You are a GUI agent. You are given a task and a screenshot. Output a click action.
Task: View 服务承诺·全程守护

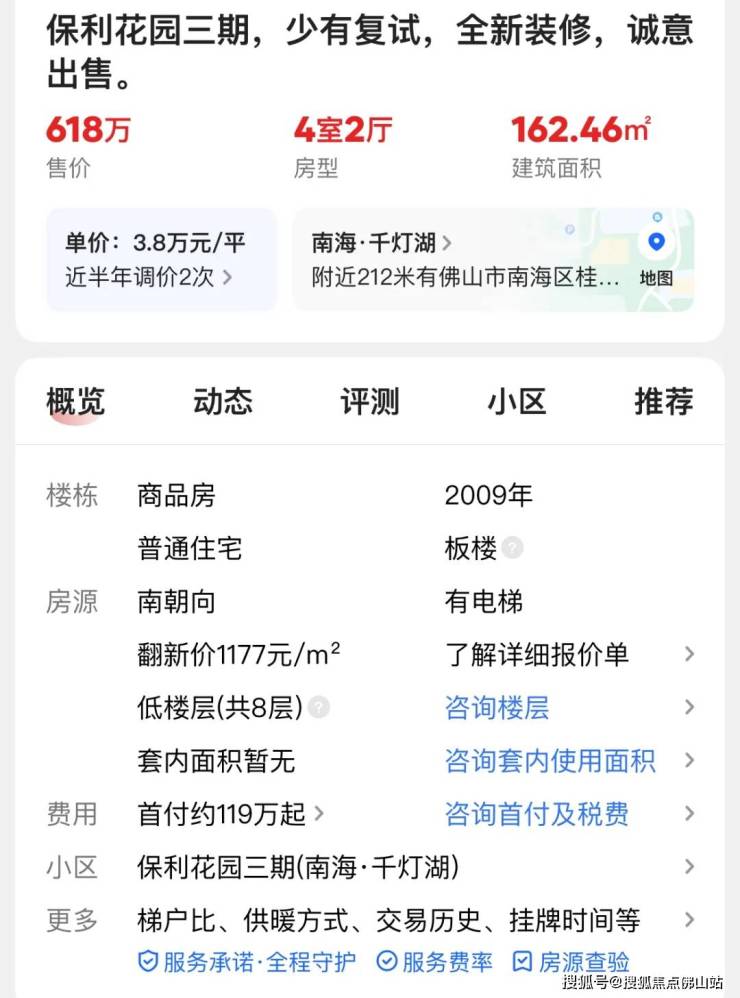click(247, 962)
